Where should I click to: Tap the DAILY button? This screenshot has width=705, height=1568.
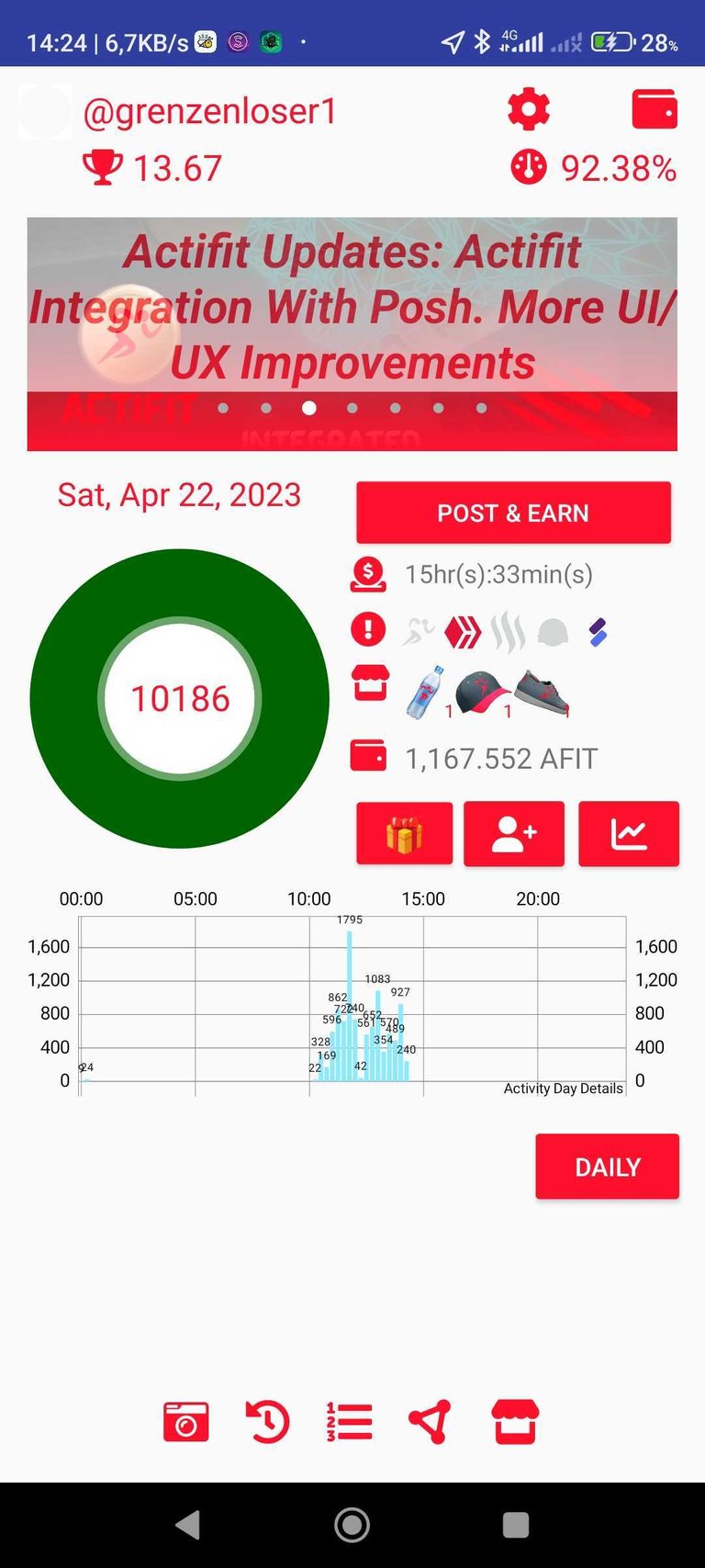607,1167
